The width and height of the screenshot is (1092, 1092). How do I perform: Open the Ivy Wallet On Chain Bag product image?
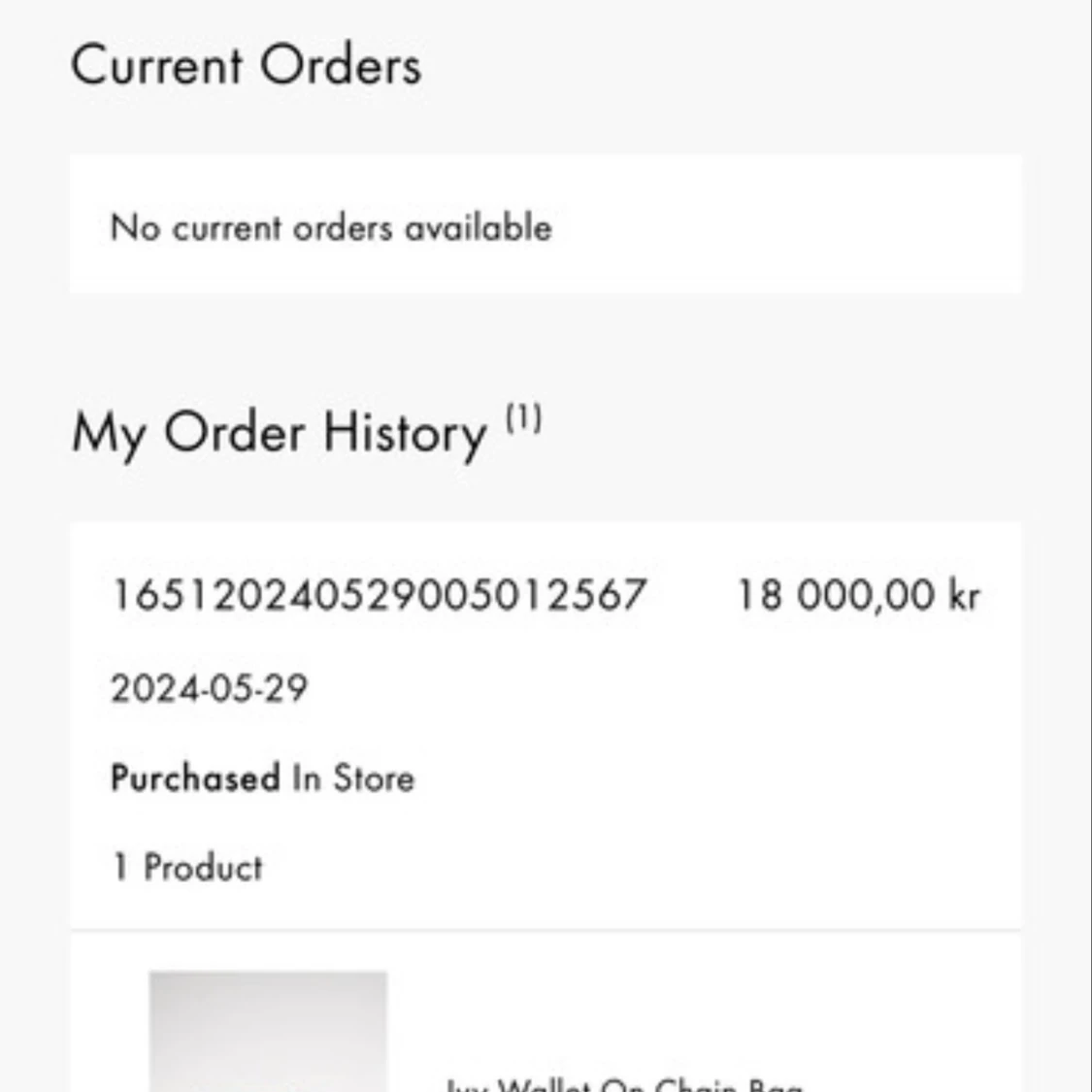click(x=268, y=1031)
